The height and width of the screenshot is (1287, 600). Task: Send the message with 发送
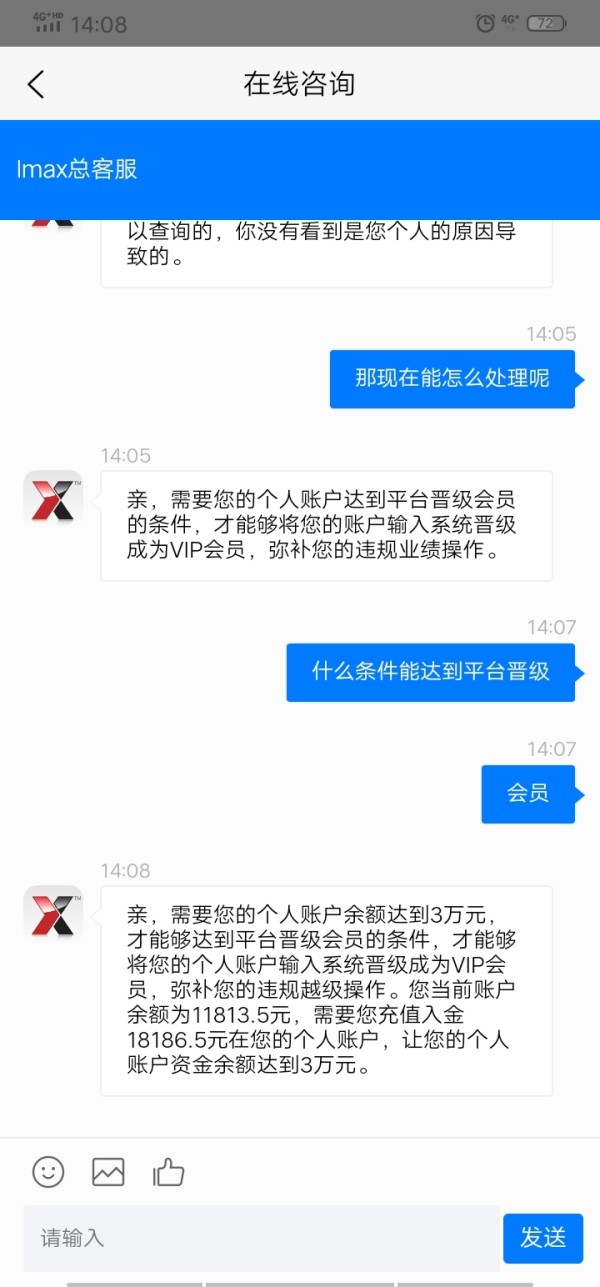543,1238
